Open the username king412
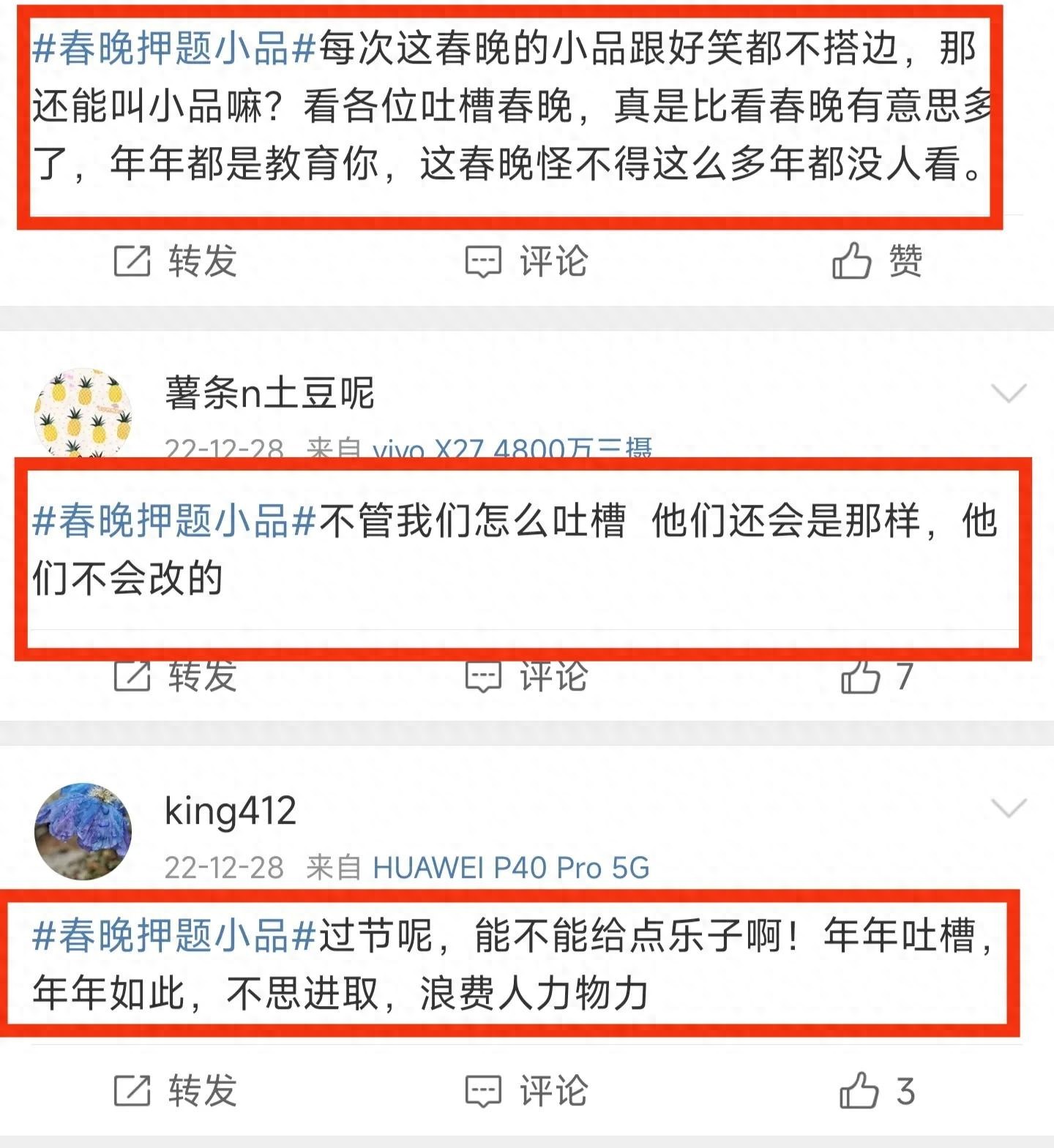This screenshot has height=1148, width=1054. (230, 811)
